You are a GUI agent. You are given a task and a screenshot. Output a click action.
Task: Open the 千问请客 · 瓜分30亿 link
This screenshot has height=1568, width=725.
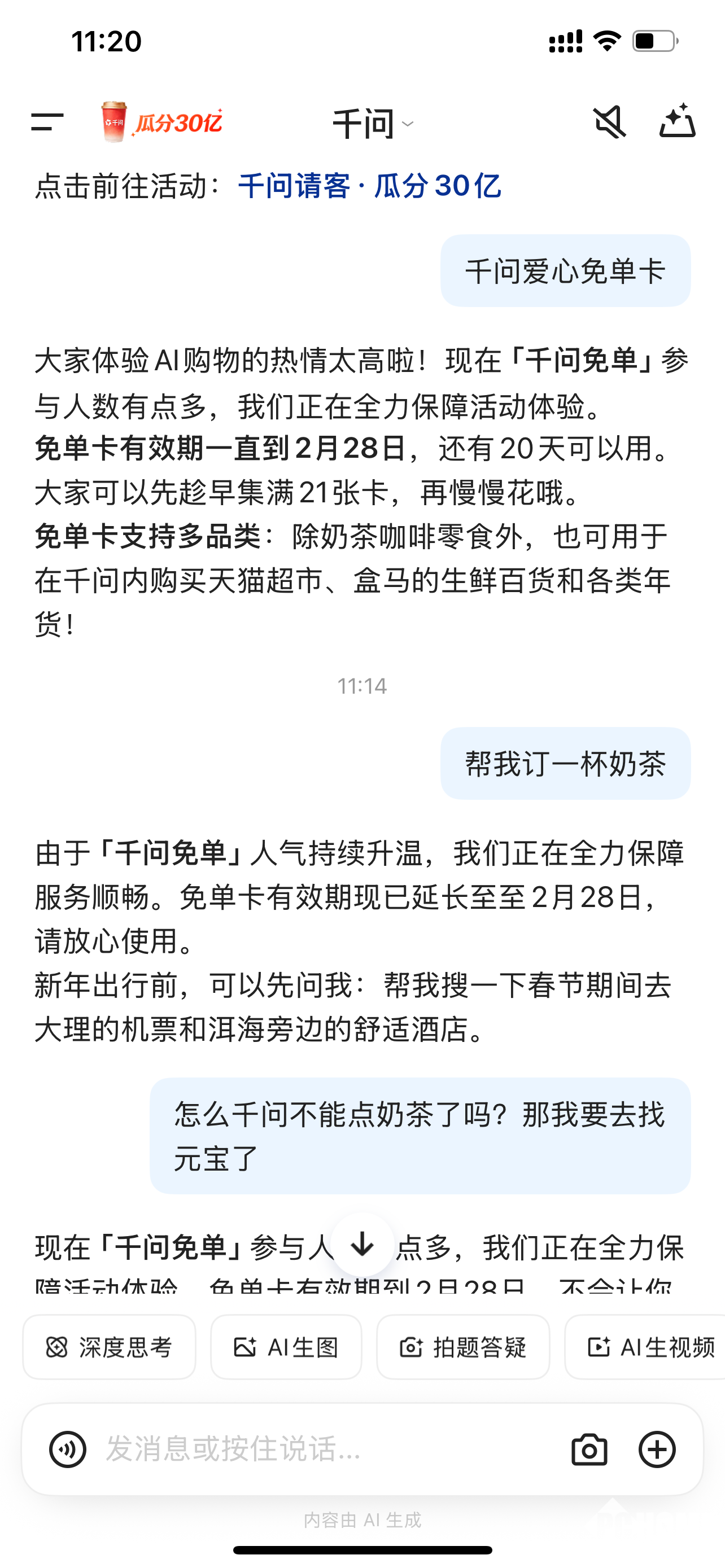click(x=369, y=186)
